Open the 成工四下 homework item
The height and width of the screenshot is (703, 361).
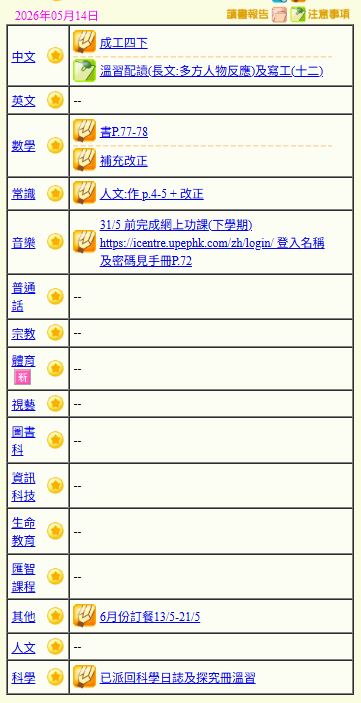(x=123, y=43)
